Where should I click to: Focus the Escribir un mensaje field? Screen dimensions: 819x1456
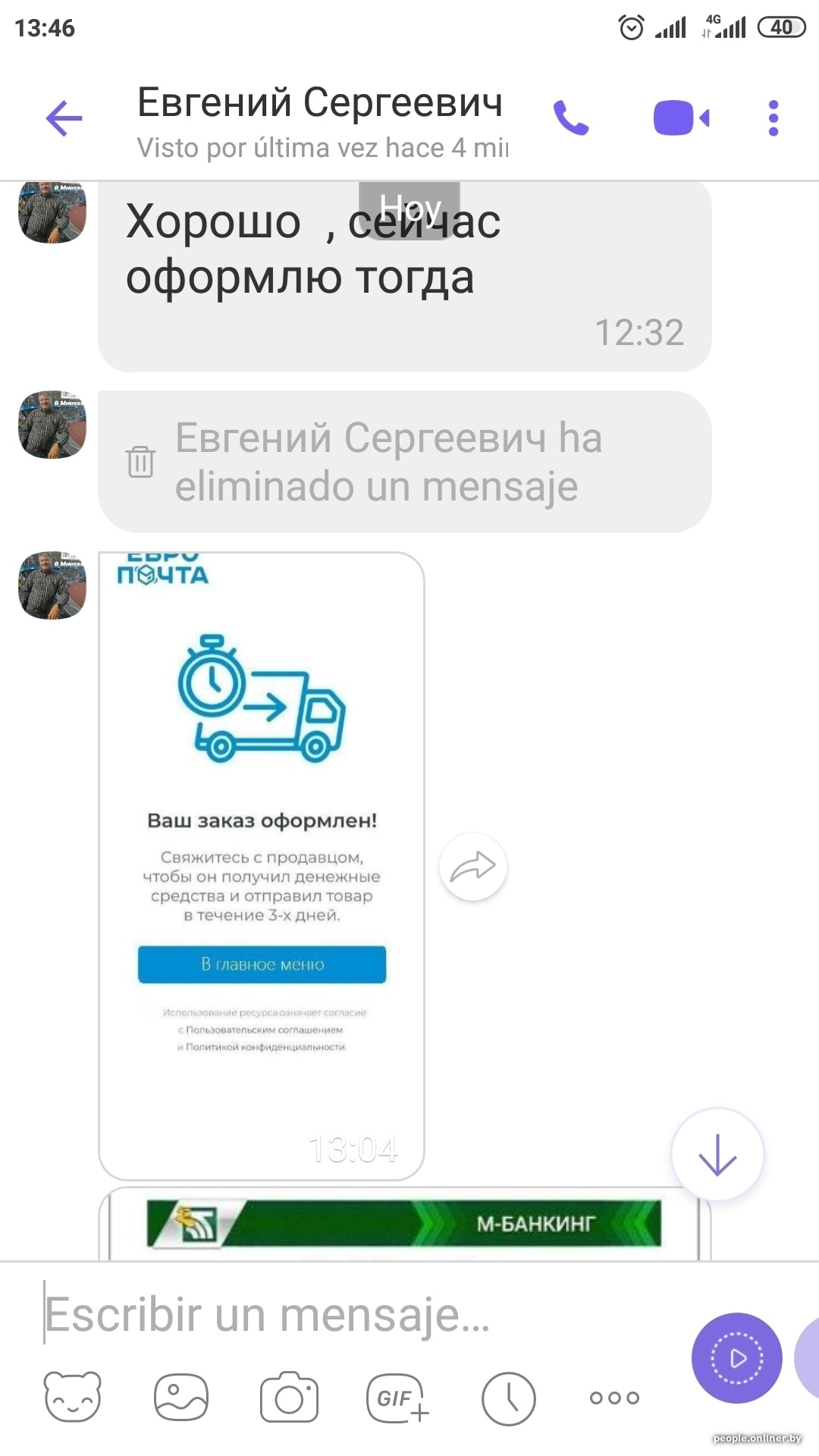click(x=341, y=1315)
